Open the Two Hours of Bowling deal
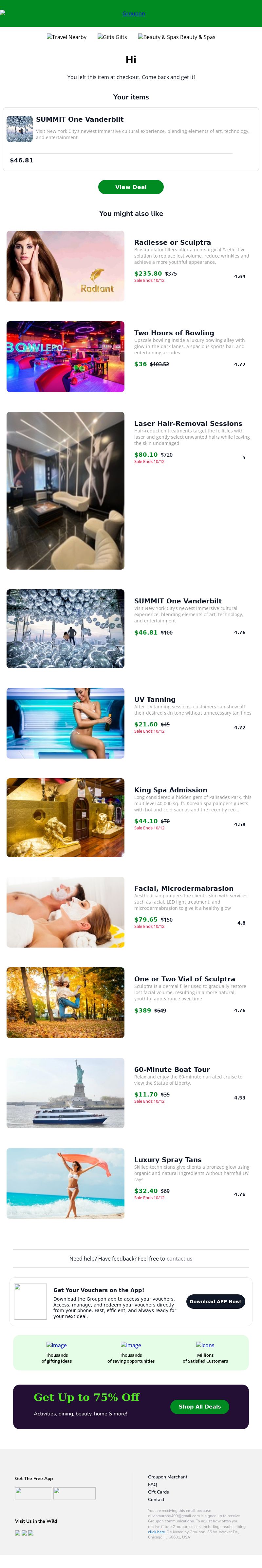This screenshot has width=262, height=1568. (x=174, y=333)
